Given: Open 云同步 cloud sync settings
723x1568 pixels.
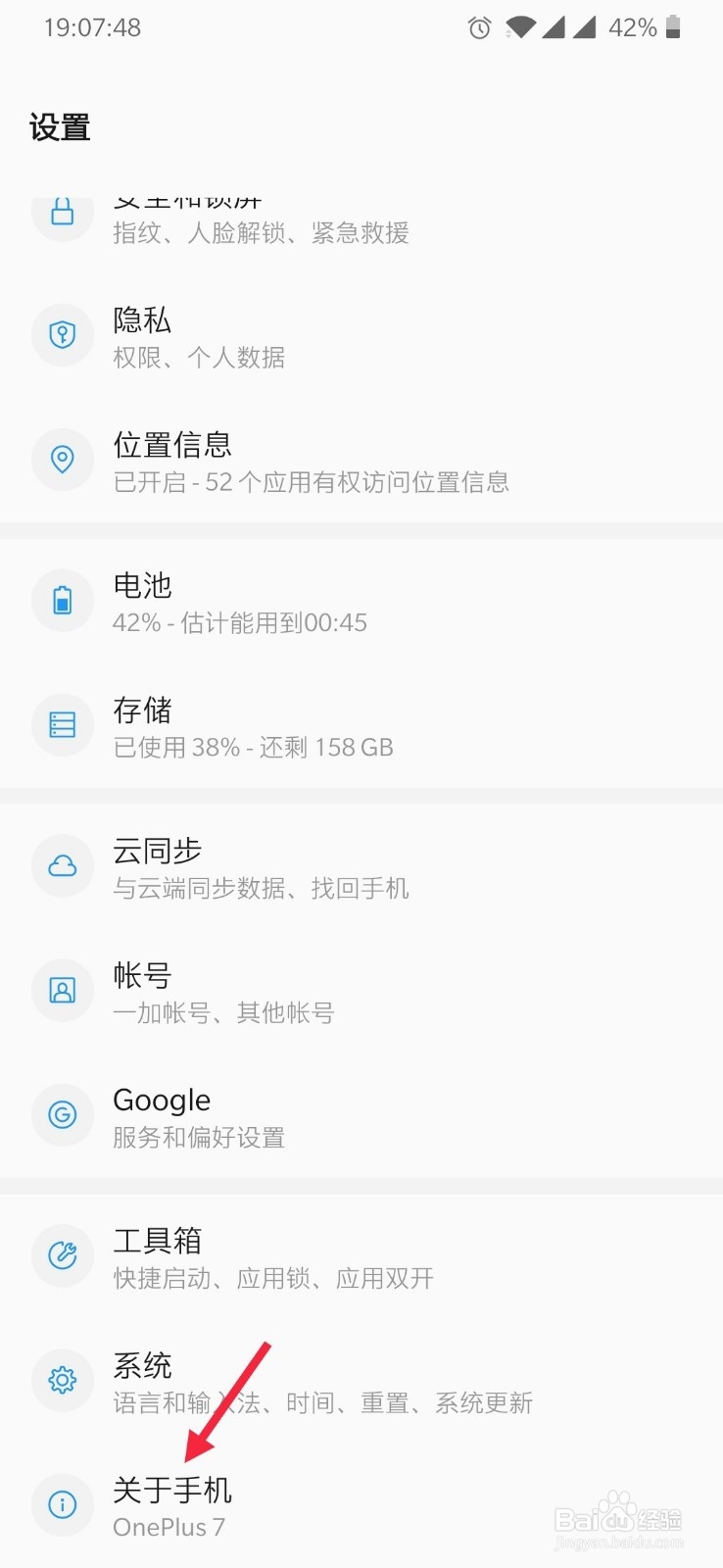Looking at the screenshot, I should coord(361,867).
